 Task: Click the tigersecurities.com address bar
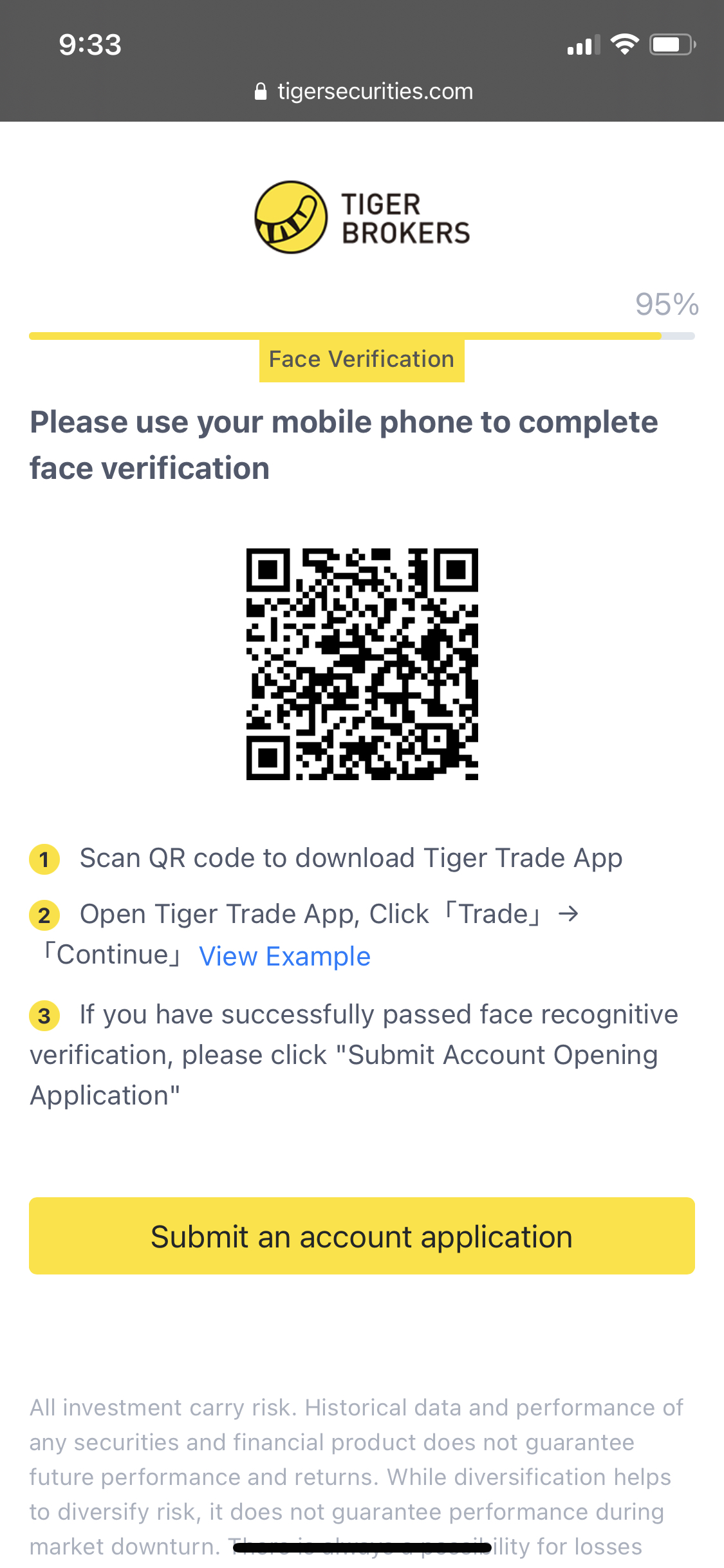[373, 91]
